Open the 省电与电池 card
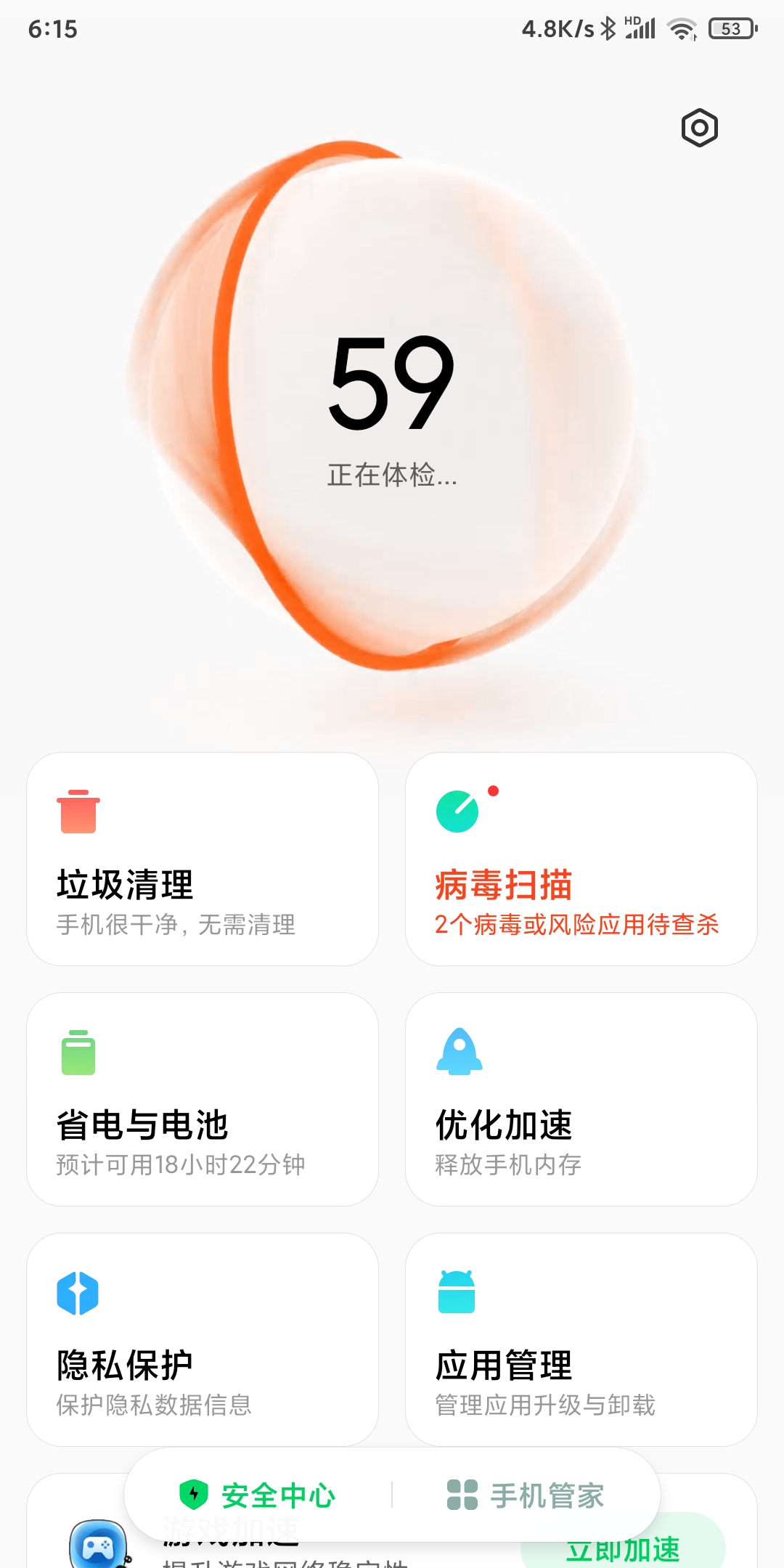Image resolution: width=784 pixels, height=1568 pixels. coord(203,1099)
